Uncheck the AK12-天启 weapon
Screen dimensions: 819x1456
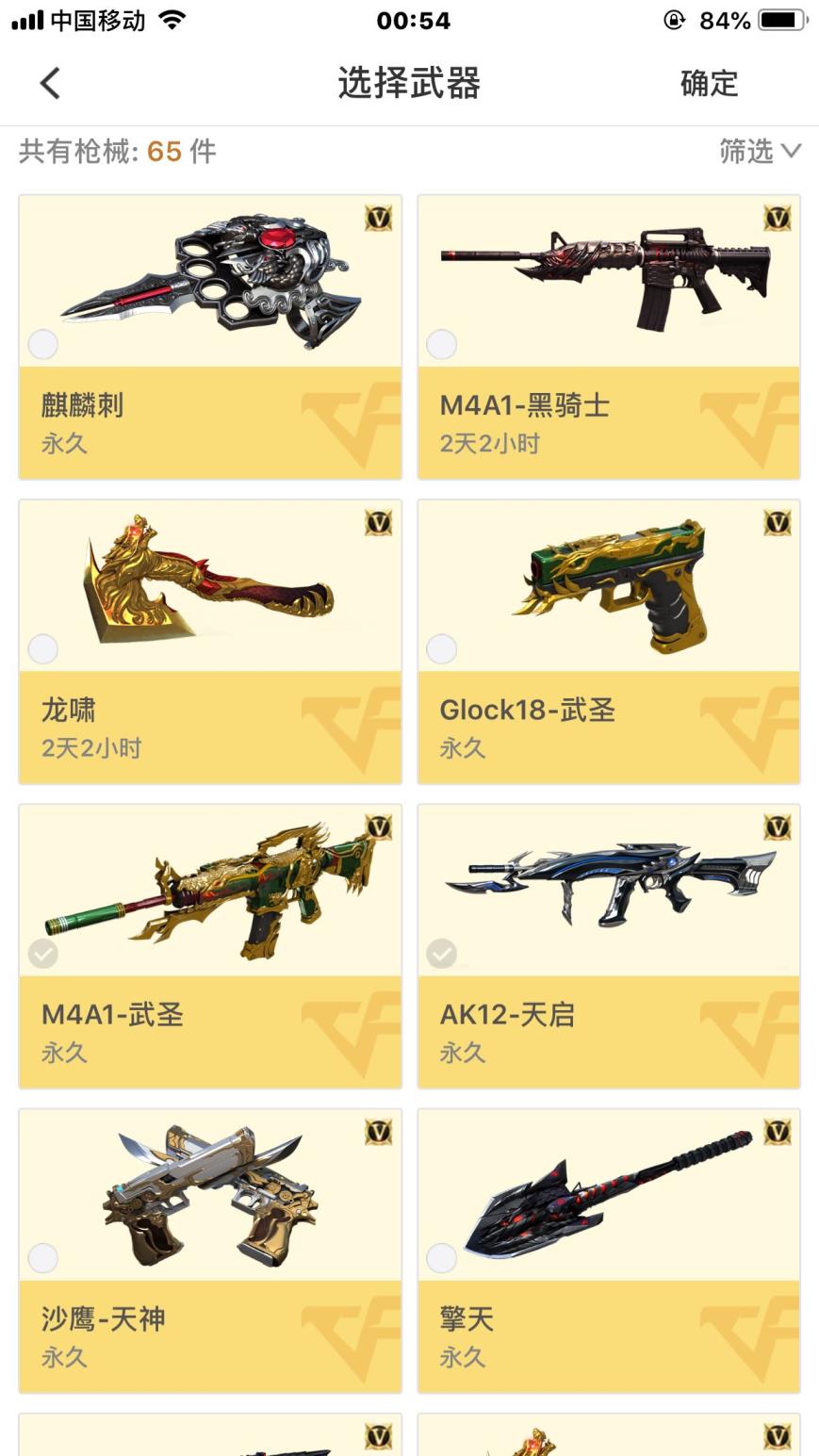441,954
